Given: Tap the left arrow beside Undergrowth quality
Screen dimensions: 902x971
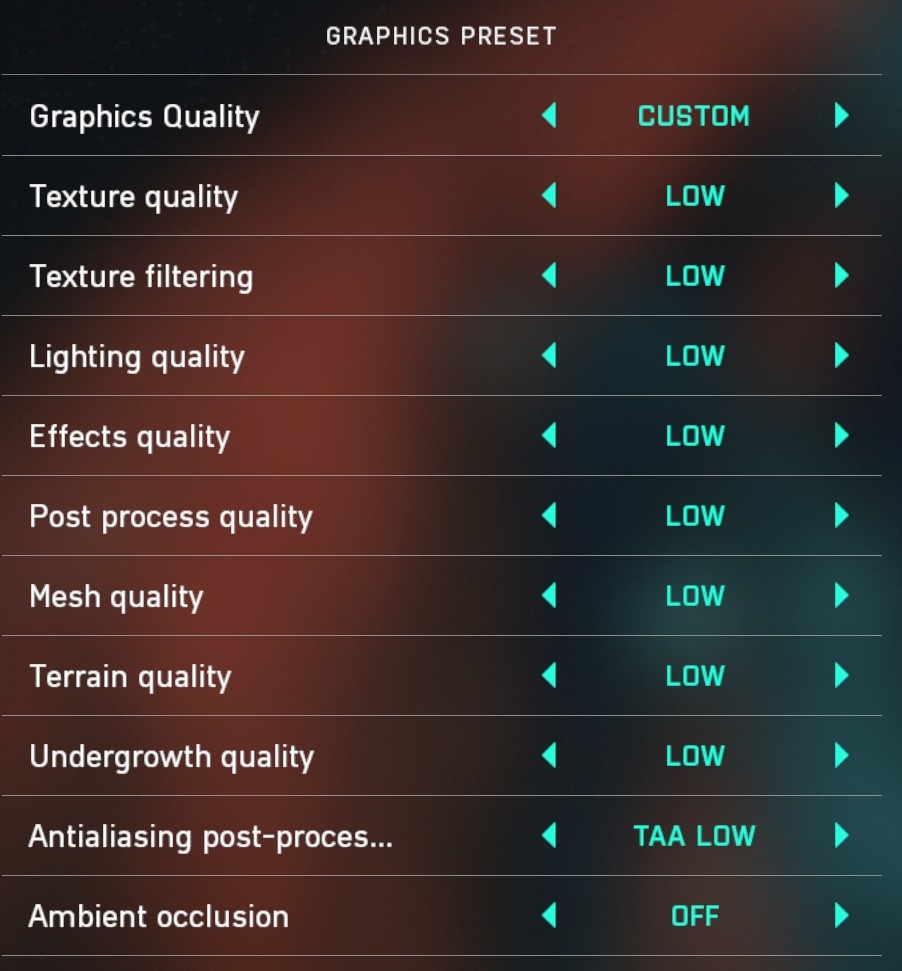Looking at the screenshot, I should click(x=548, y=756).
